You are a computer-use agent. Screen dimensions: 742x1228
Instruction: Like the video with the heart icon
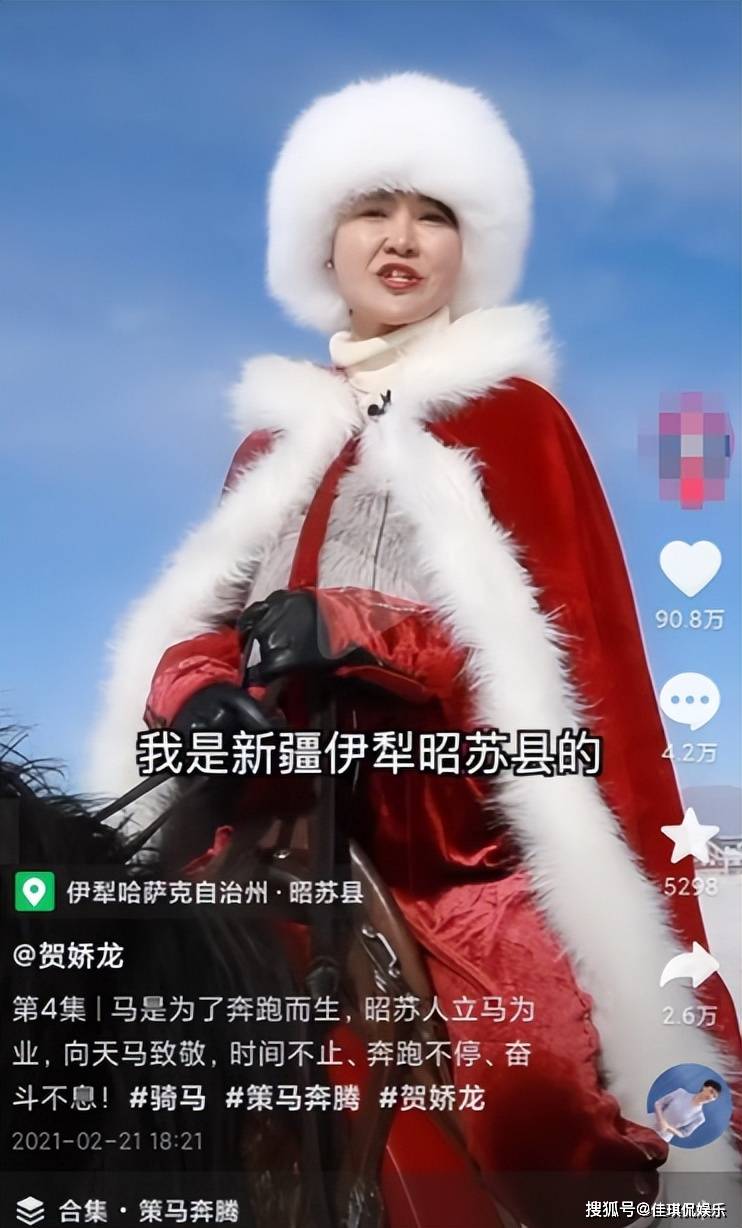[x=690, y=568]
